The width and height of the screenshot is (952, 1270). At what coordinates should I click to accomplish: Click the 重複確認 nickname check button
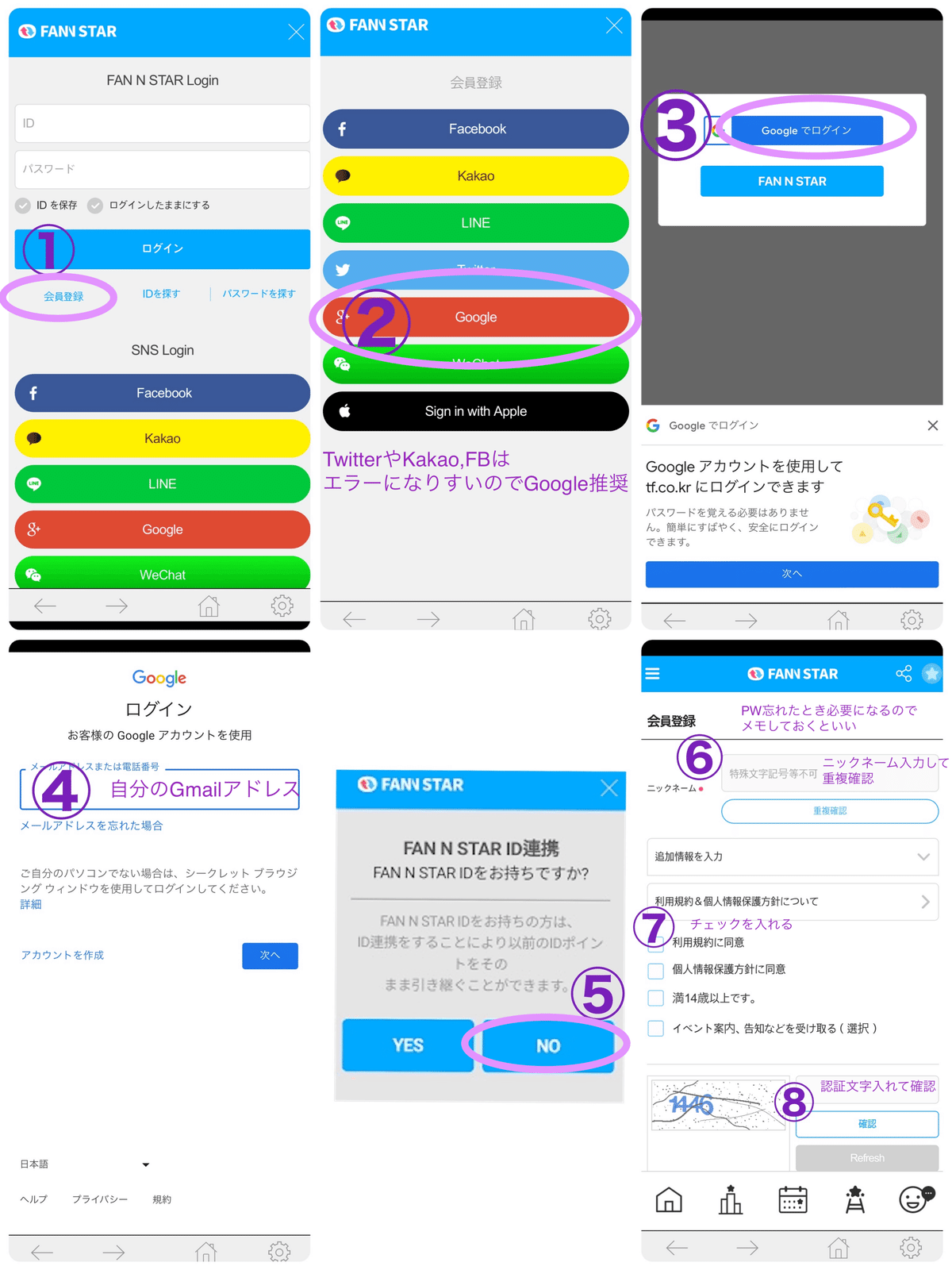[829, 811]
